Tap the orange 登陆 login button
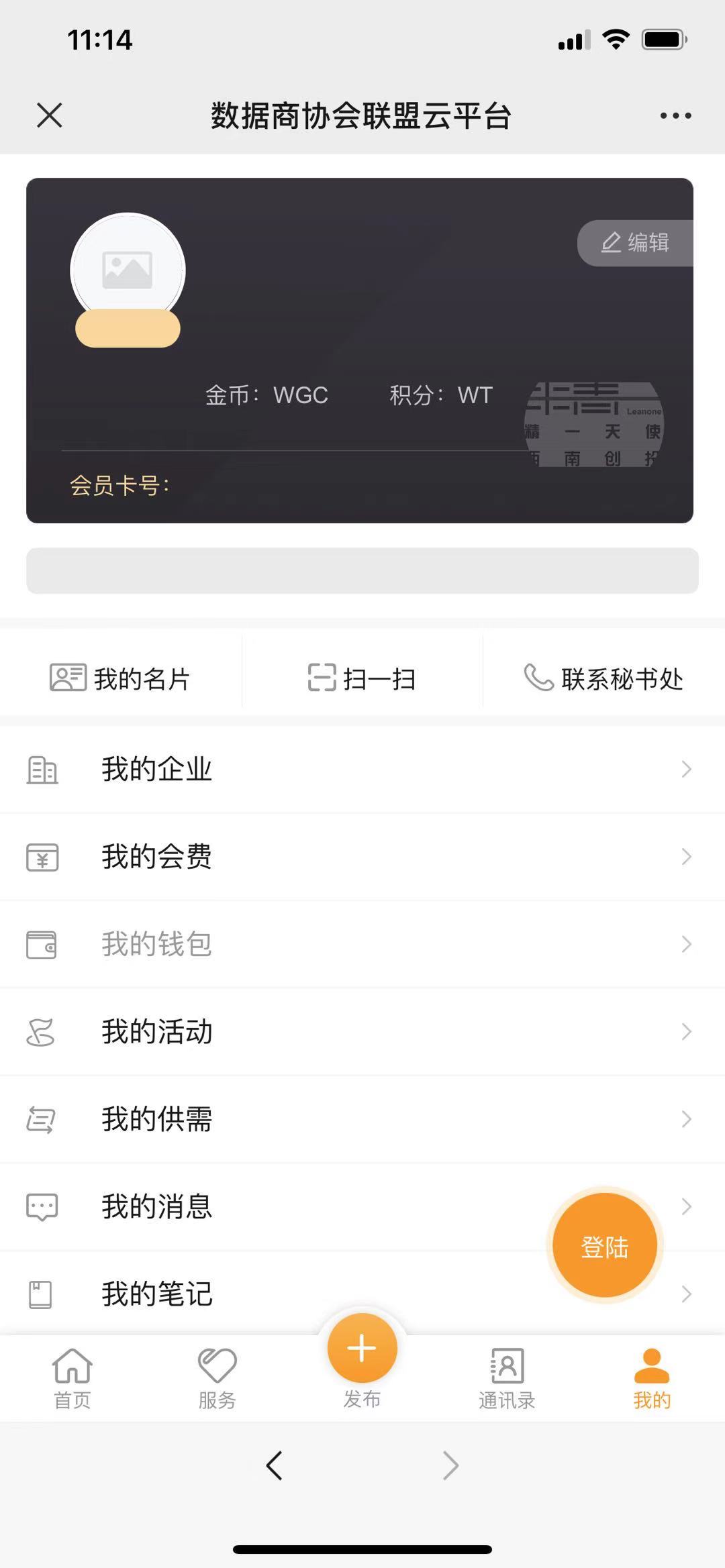The height and width of the screenshot is (1568, 725). point(605,1246)
